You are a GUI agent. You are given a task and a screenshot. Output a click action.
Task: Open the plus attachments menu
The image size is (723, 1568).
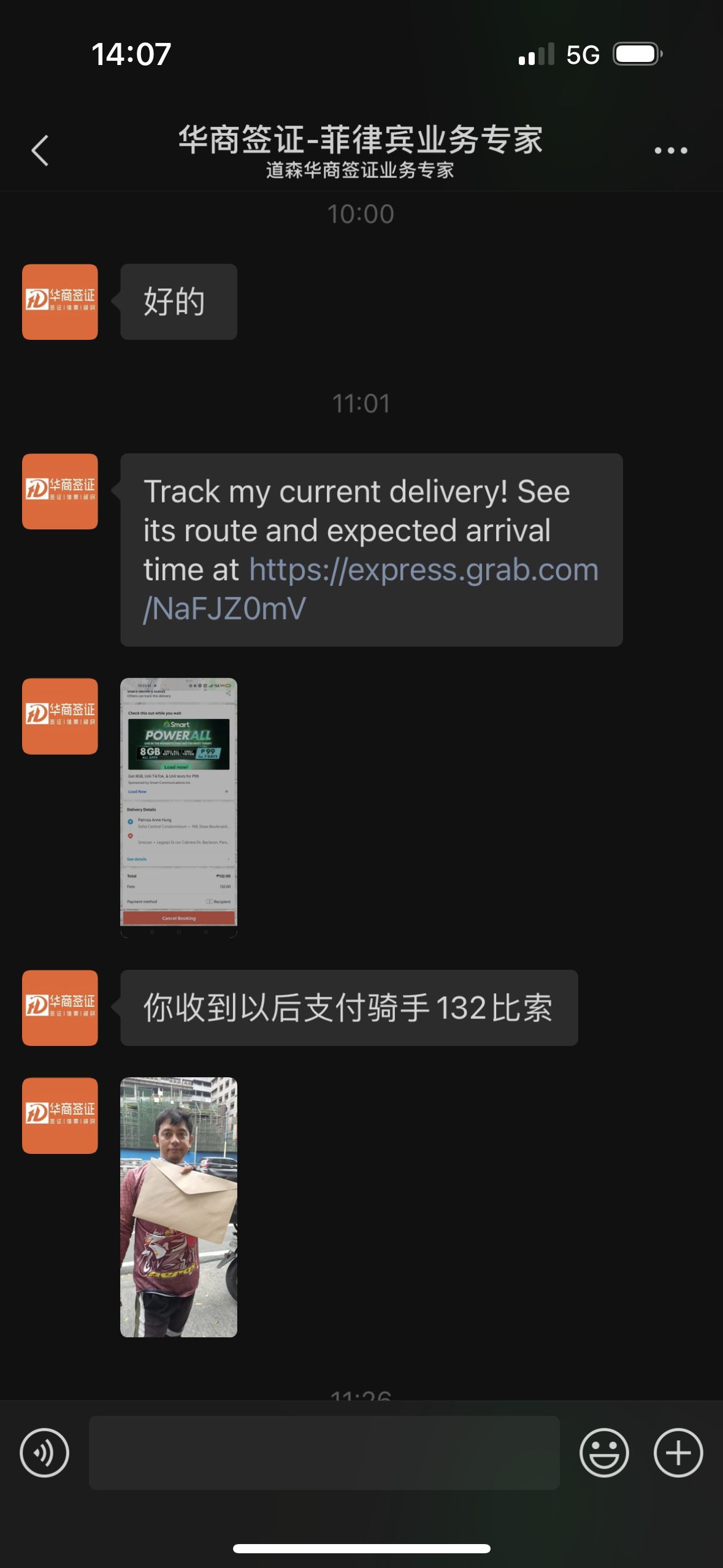pos(678,1452)
